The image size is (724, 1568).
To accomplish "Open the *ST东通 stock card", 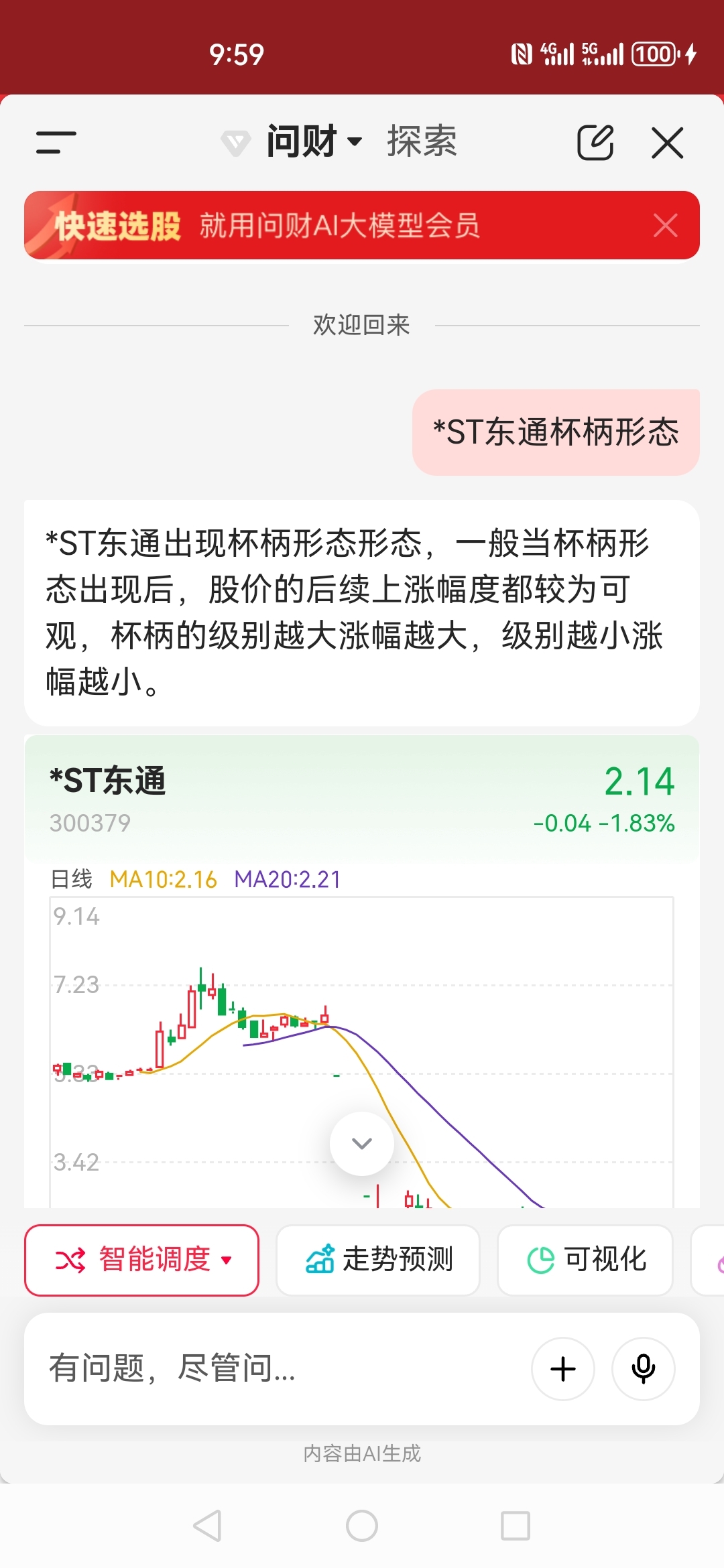I will (x=362, y=799).
